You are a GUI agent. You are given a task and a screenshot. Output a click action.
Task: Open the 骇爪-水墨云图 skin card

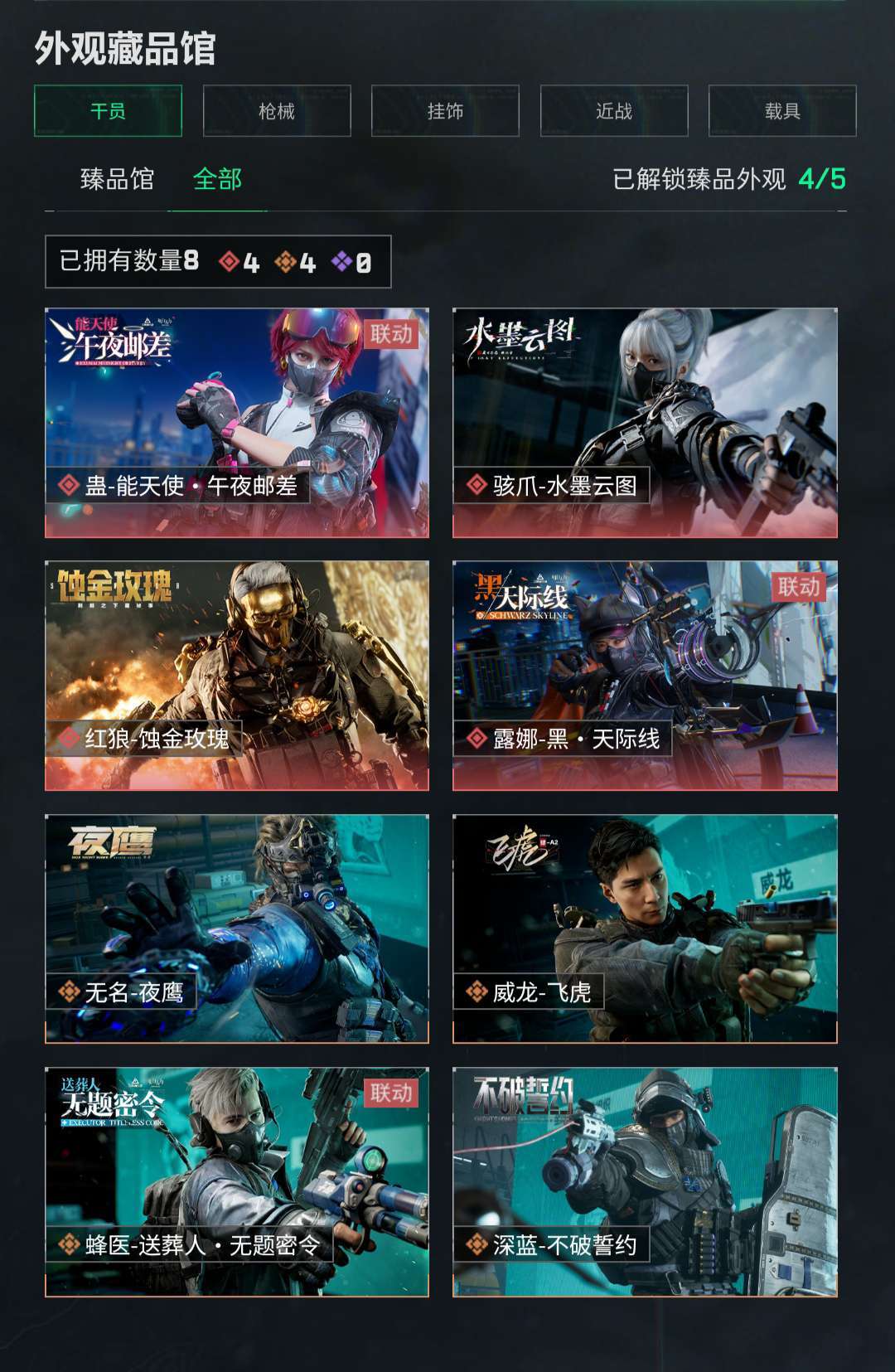pyautogui.click(x=645, y=423)
